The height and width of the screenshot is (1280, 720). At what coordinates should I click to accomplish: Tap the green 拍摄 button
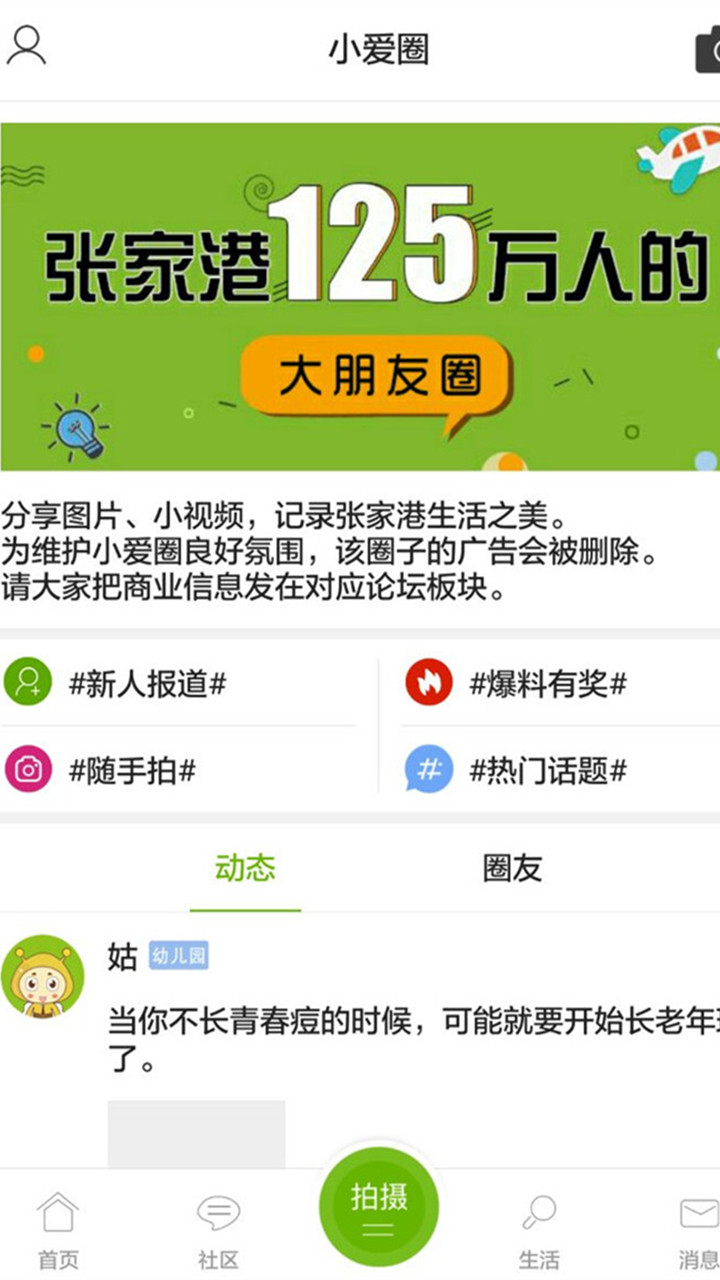pos(379,1205)
